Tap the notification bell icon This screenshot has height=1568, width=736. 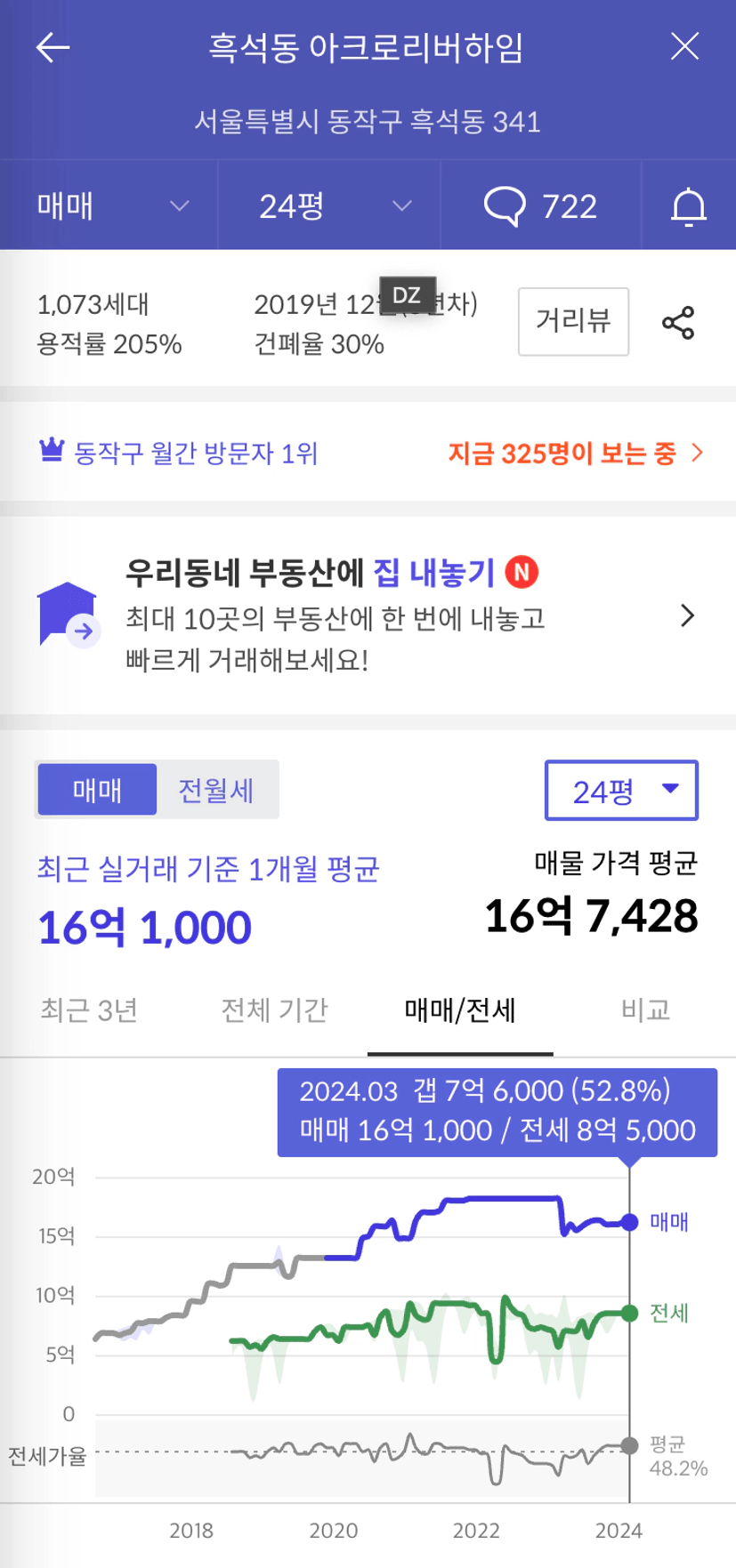point(689,206)
